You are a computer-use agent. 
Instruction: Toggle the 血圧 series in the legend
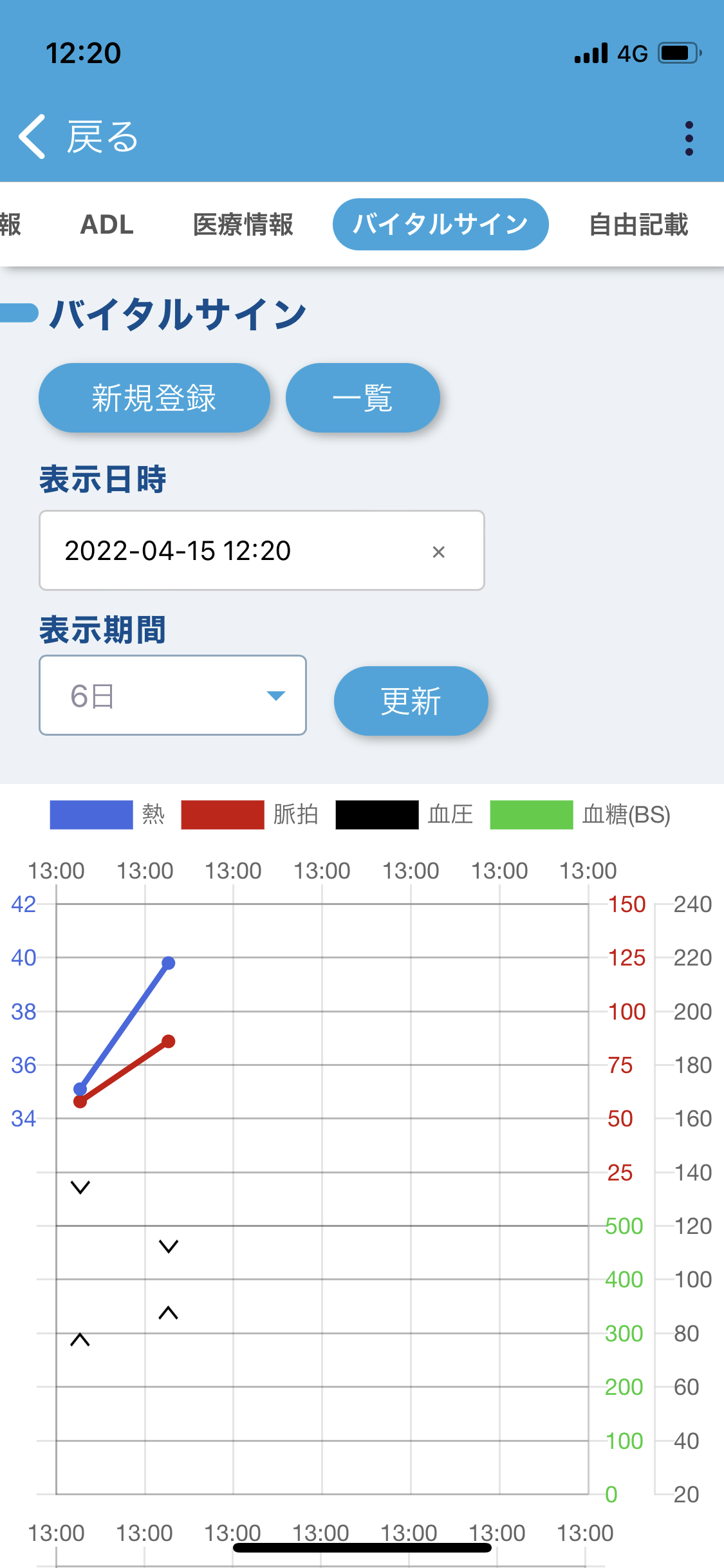coord(404,815)
